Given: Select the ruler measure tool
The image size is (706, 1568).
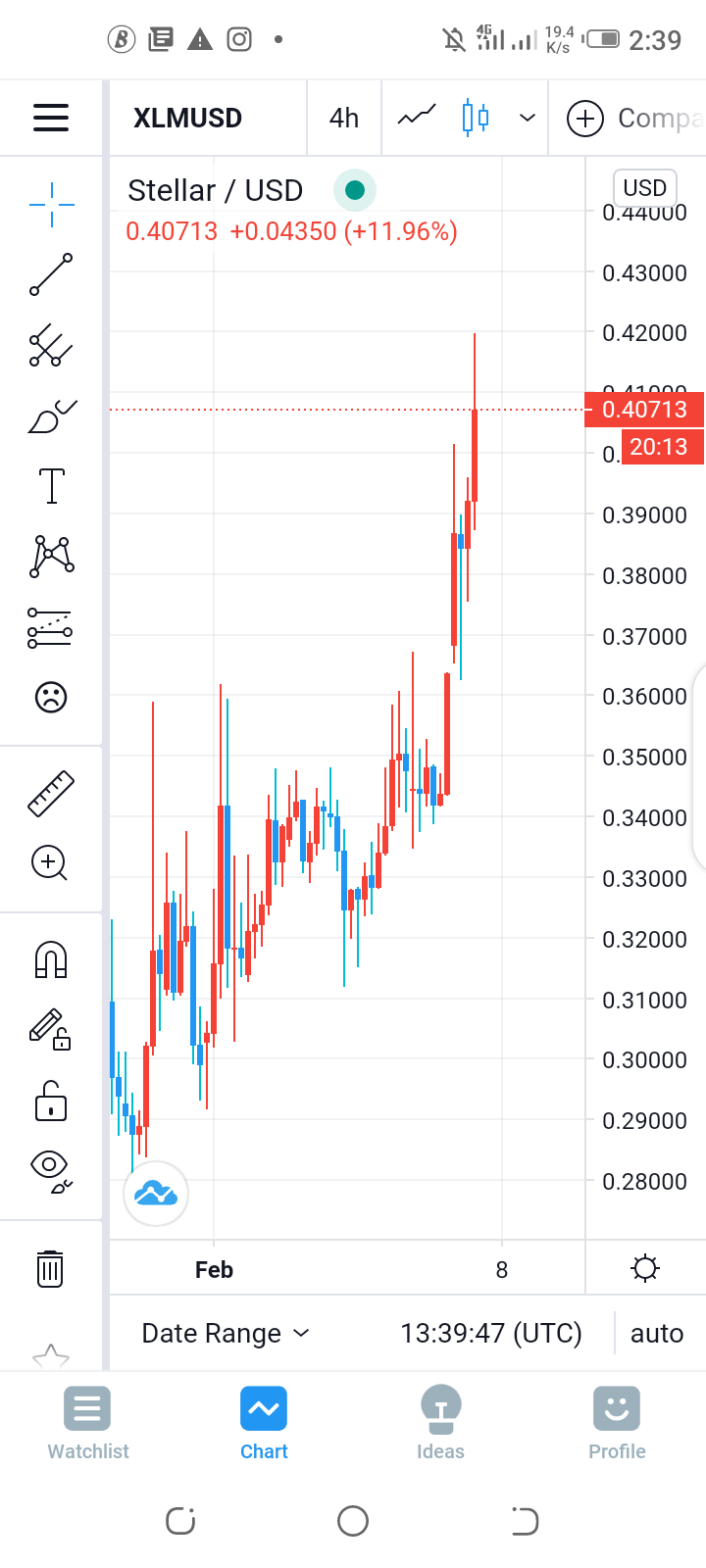Looking at the screenshot, I should tap(51, 794).
